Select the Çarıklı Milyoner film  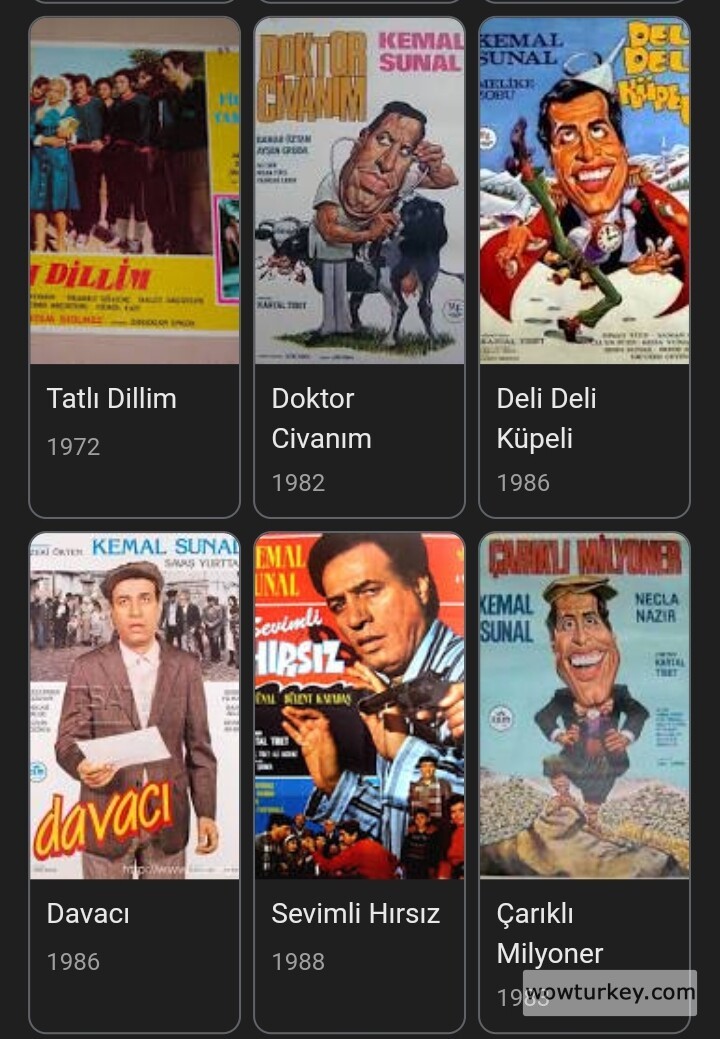pyautogui.click(x=584, y=782)
